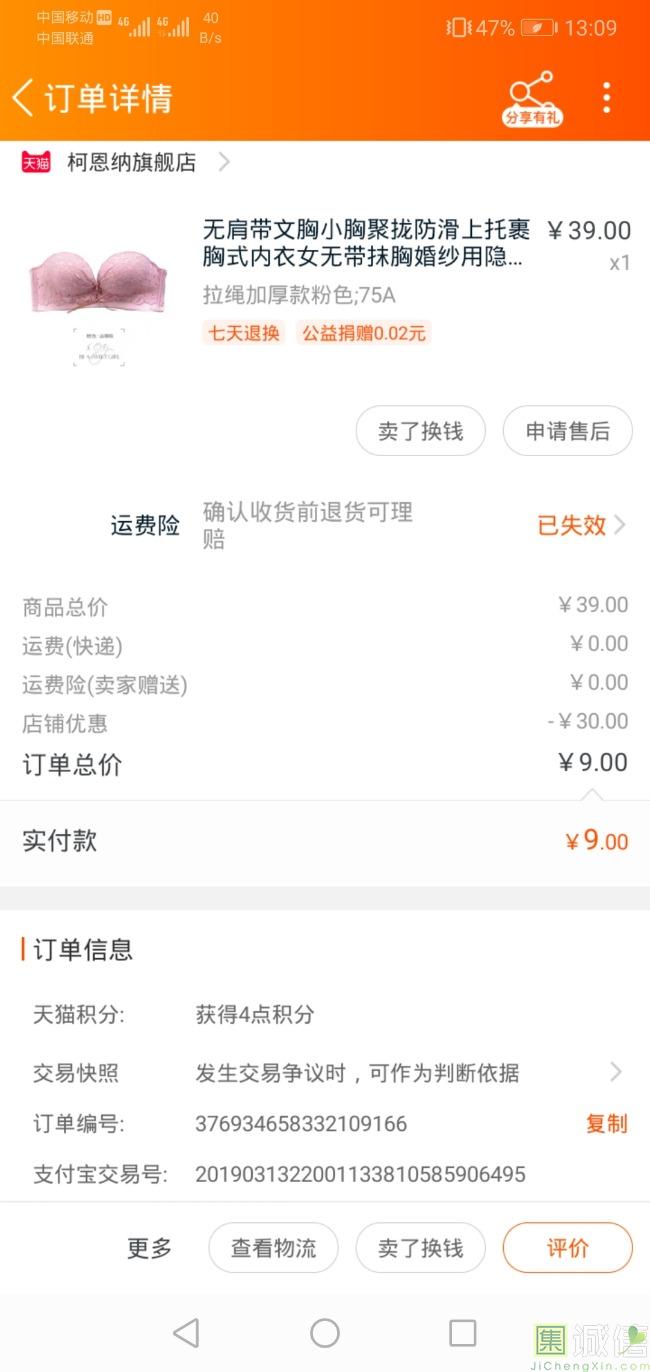Tap 卖了换钱 beside 申请售后
The image size is (650, 1372).
coord(420,431)
